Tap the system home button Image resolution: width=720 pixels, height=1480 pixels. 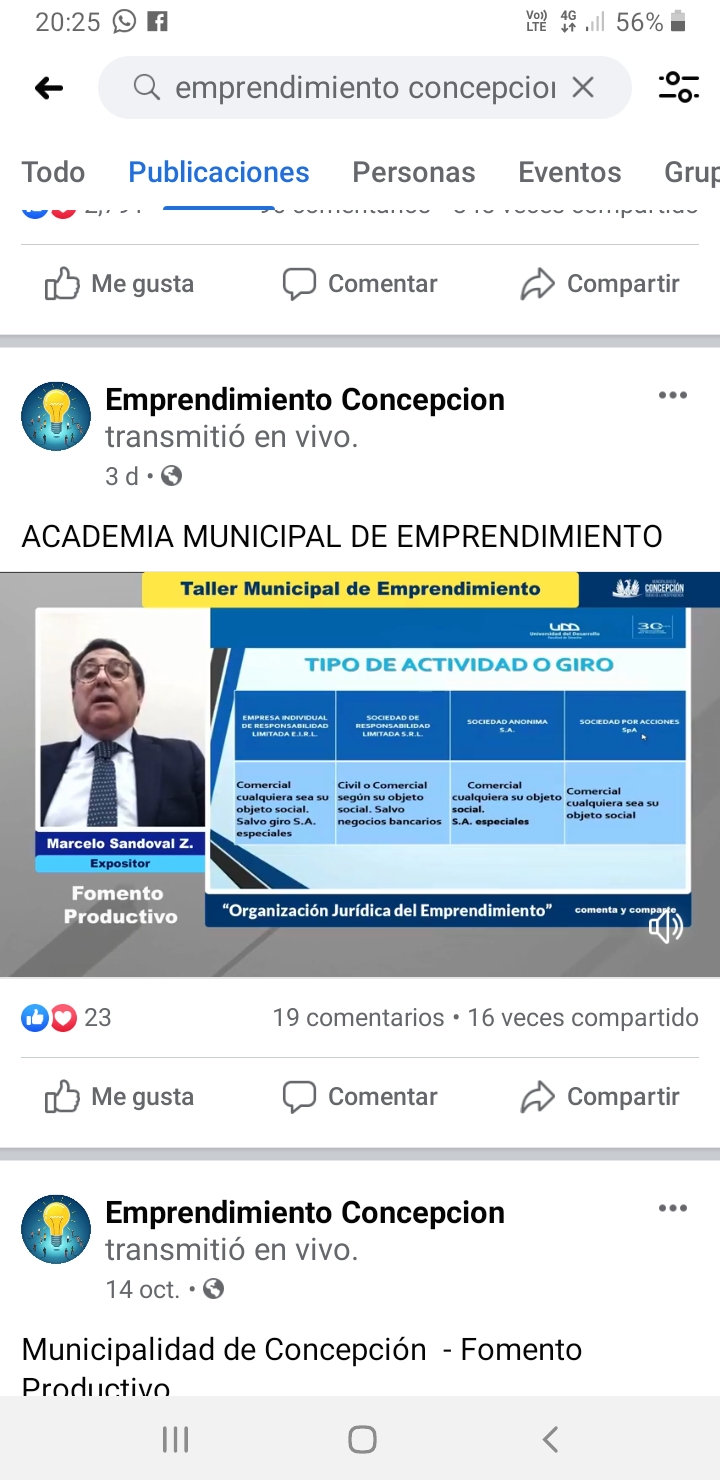(362, 1439)
